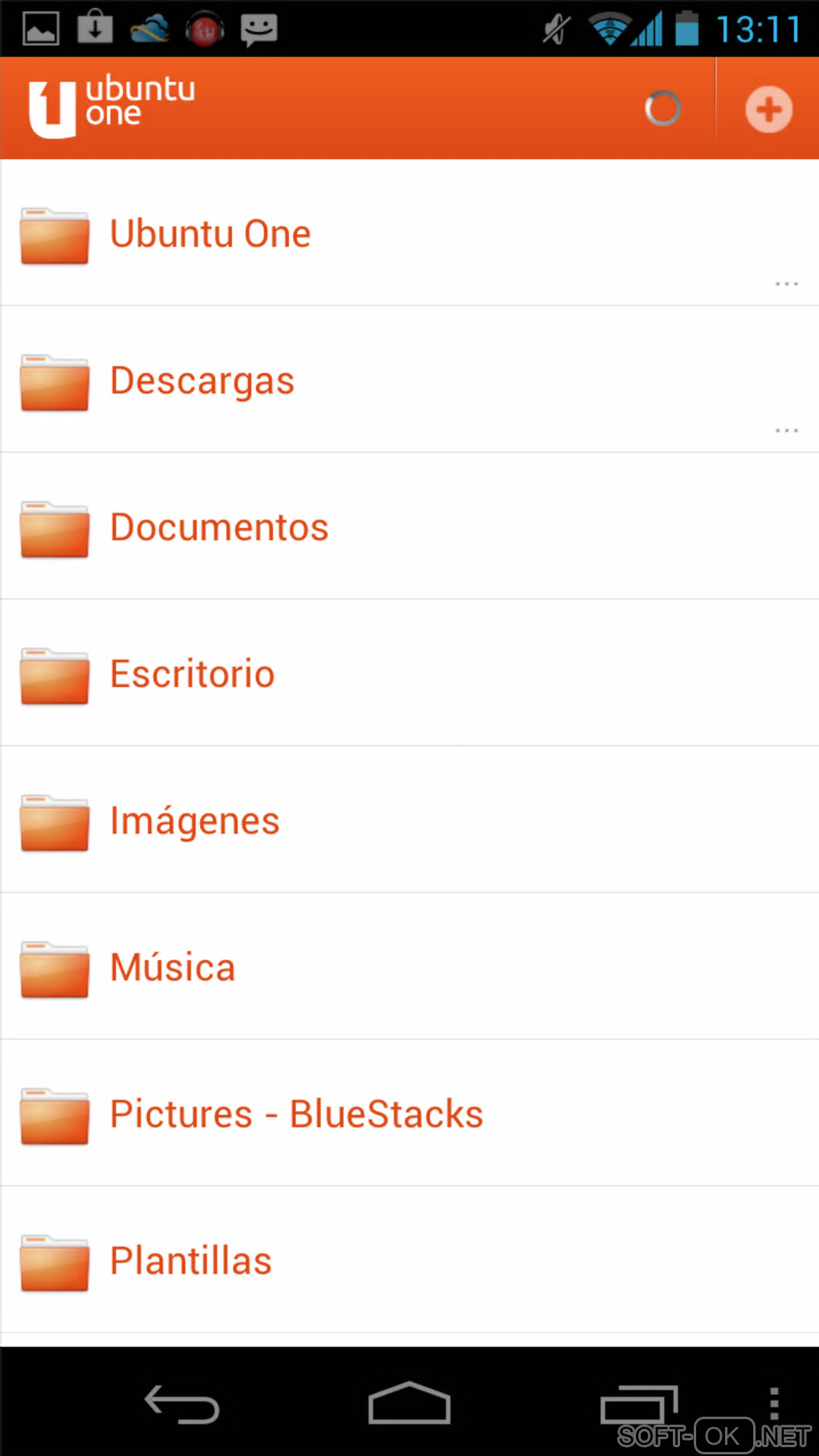Open the Ubuntu One folder

coord(210,235)
